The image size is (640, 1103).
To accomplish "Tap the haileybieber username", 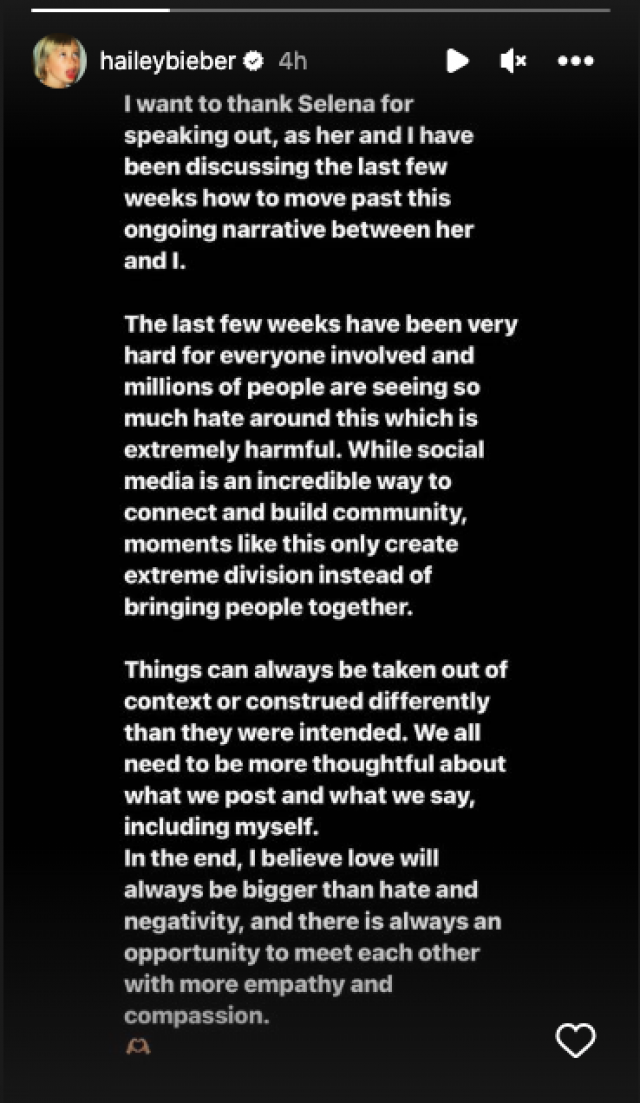I will pos(168,61).
